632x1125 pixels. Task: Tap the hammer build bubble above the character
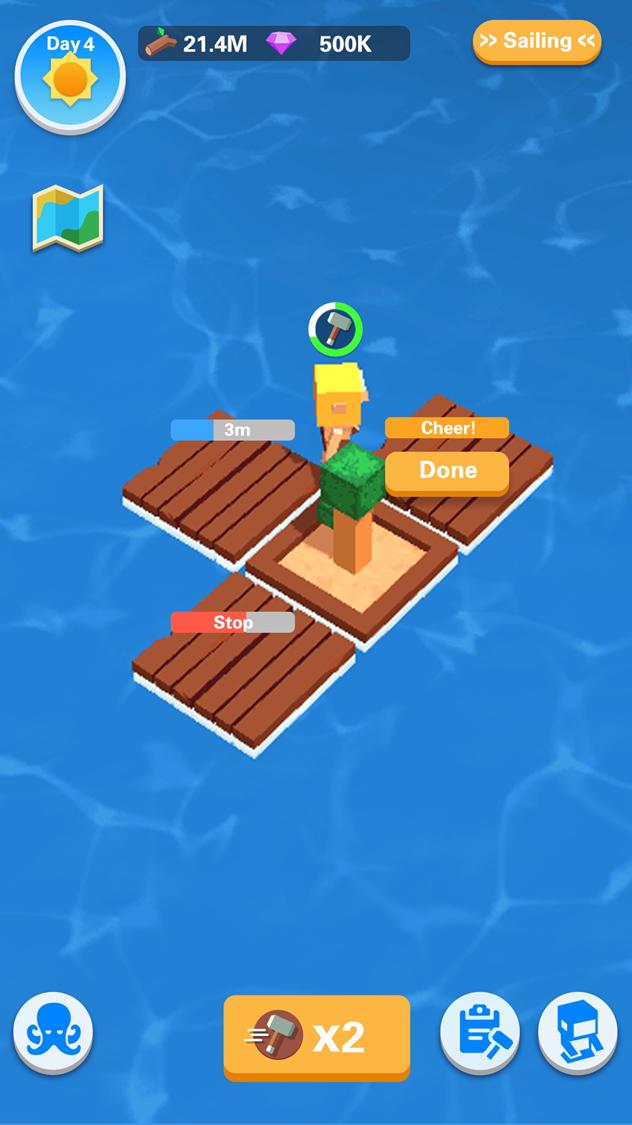click(335, 328)
